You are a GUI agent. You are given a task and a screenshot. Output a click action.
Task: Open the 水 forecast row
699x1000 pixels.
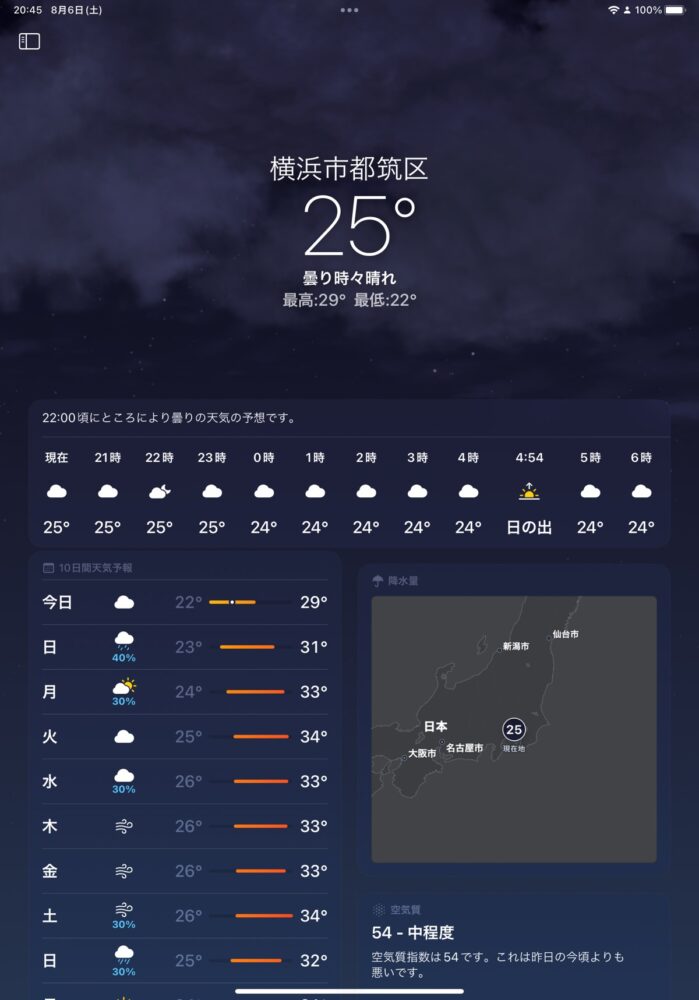click(x=185, y=781)
